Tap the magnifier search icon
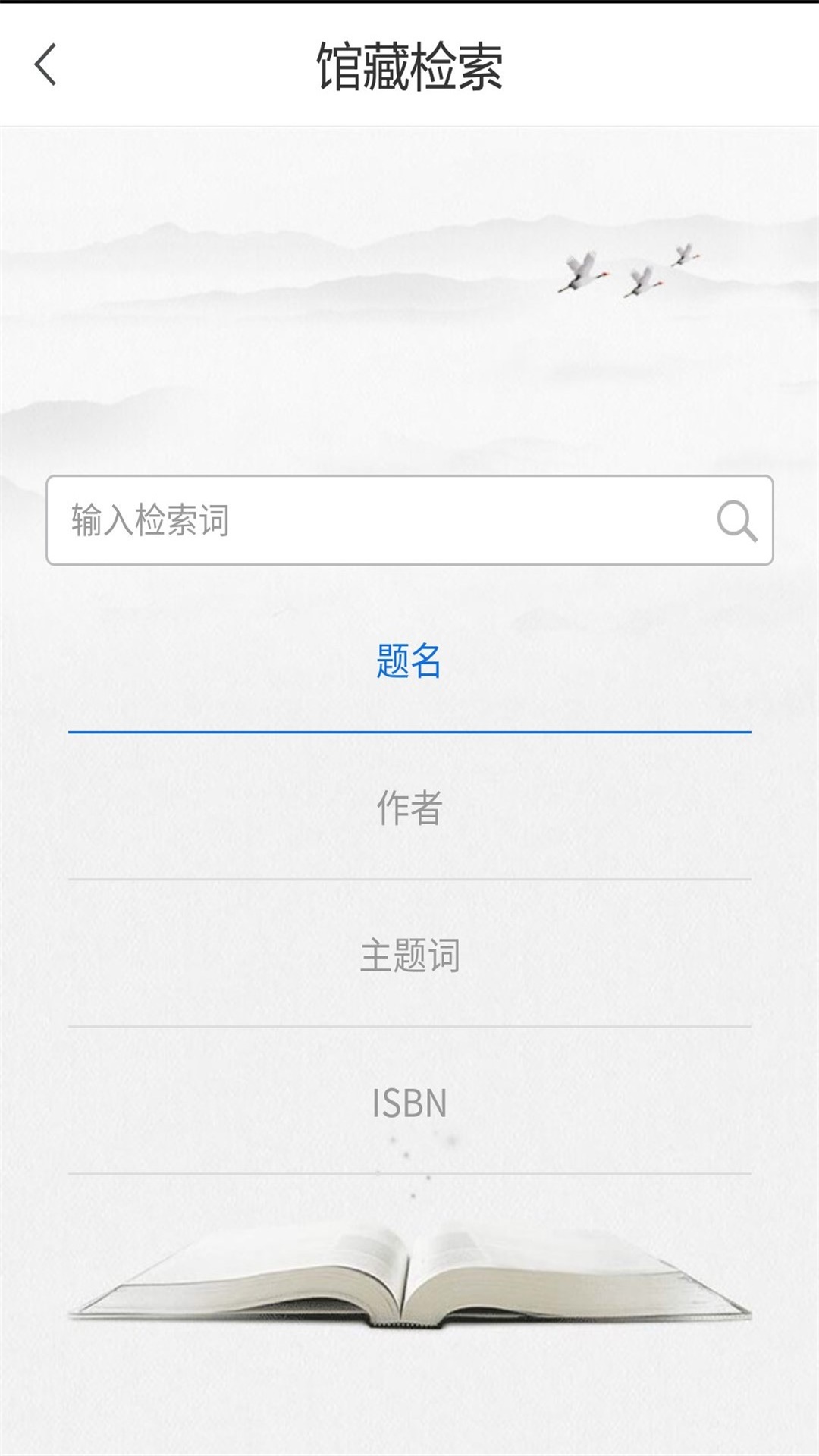The width and height of the screenshot is (819, 1456). 736,521
